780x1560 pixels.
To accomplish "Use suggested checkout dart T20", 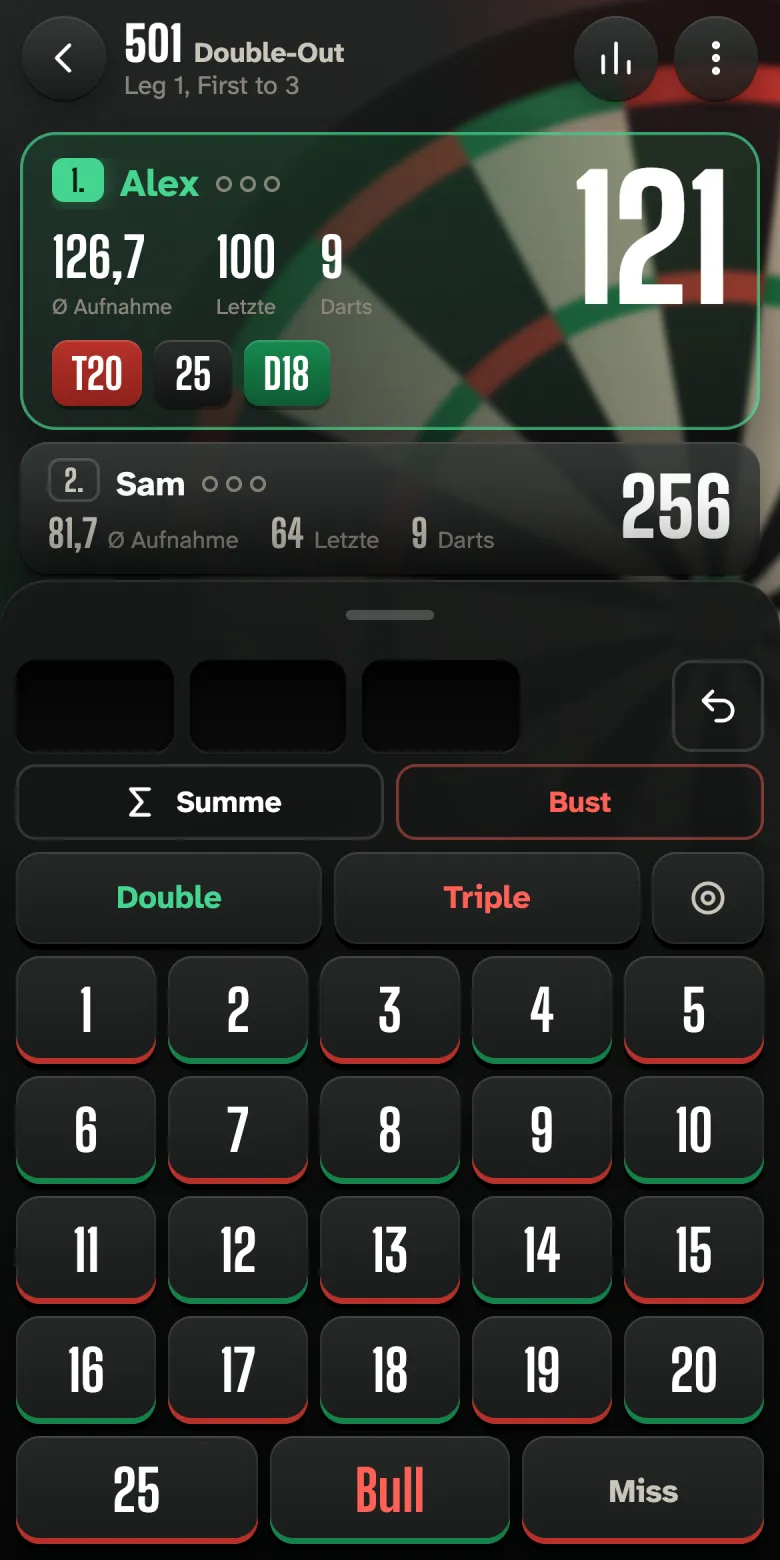I will (x=97, y=374).
